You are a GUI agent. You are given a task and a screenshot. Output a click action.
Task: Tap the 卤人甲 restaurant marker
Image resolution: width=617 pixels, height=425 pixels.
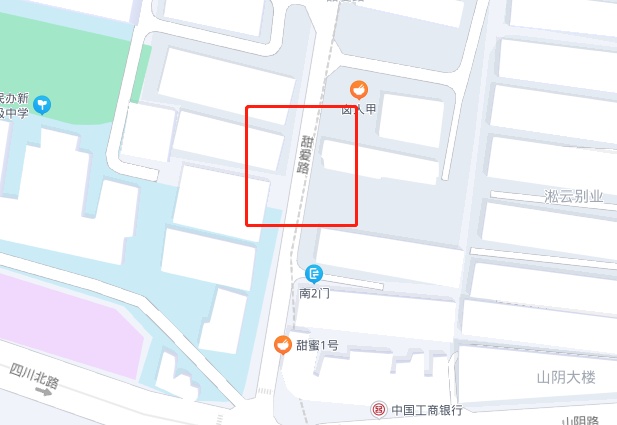tap(358, 89)
